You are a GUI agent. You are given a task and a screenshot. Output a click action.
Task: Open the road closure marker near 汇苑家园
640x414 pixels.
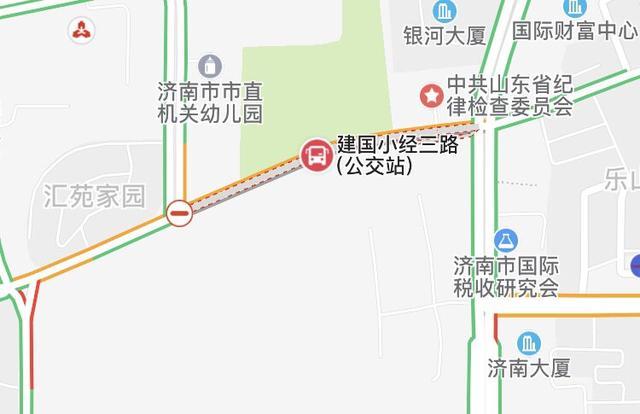180,212
